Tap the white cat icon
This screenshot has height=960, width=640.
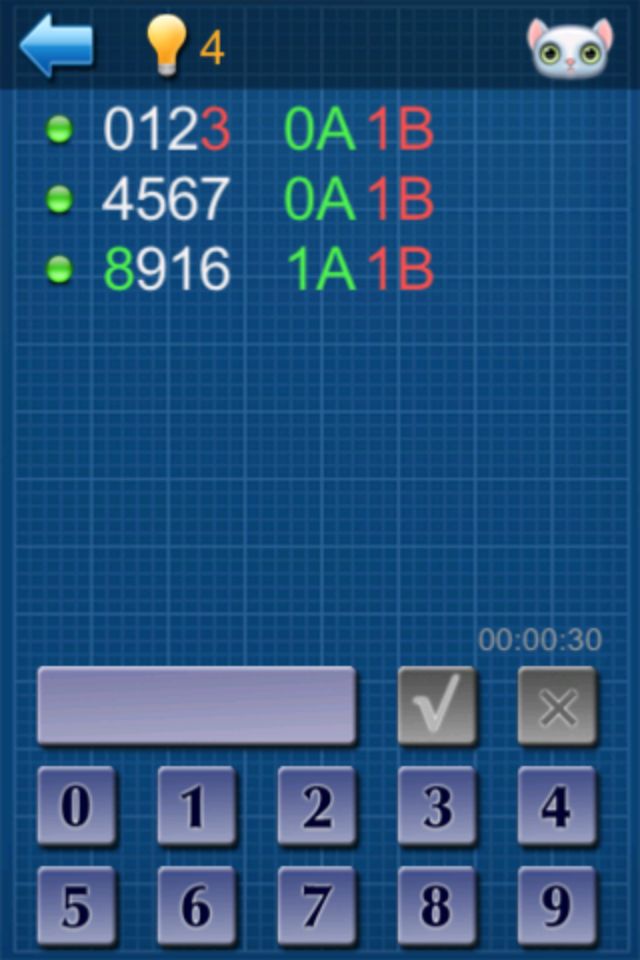569,48
